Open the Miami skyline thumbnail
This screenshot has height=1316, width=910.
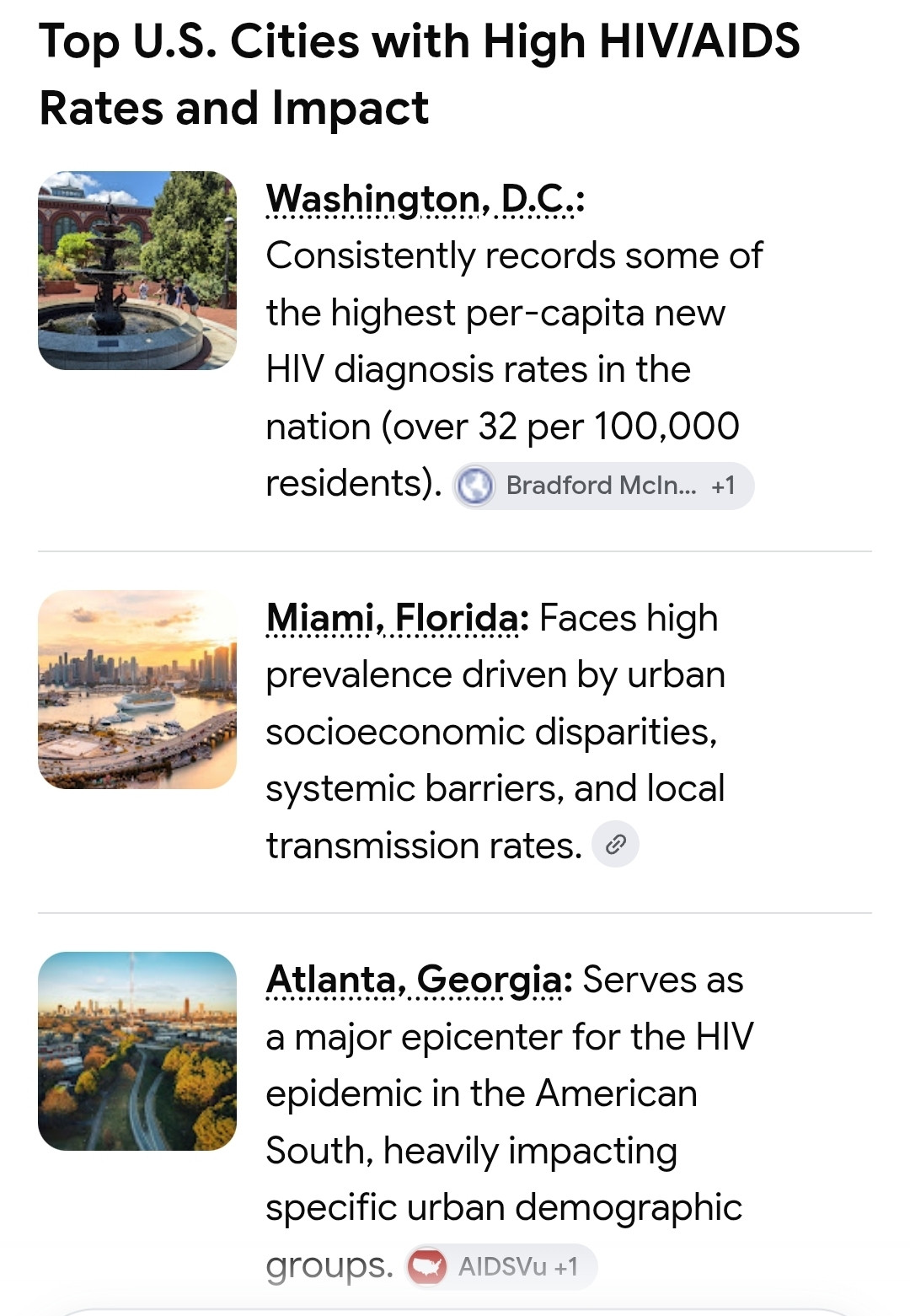(137, 690)
